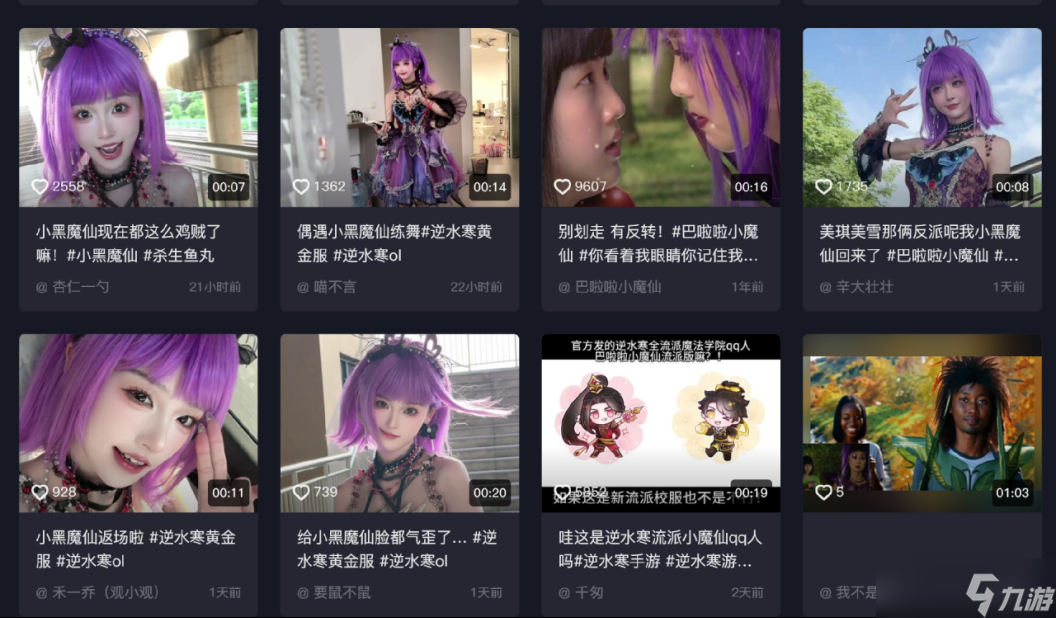
Task: Open video by 杏仁一勺 about 小黑魔仙
Action: click(x=138, y=117)
